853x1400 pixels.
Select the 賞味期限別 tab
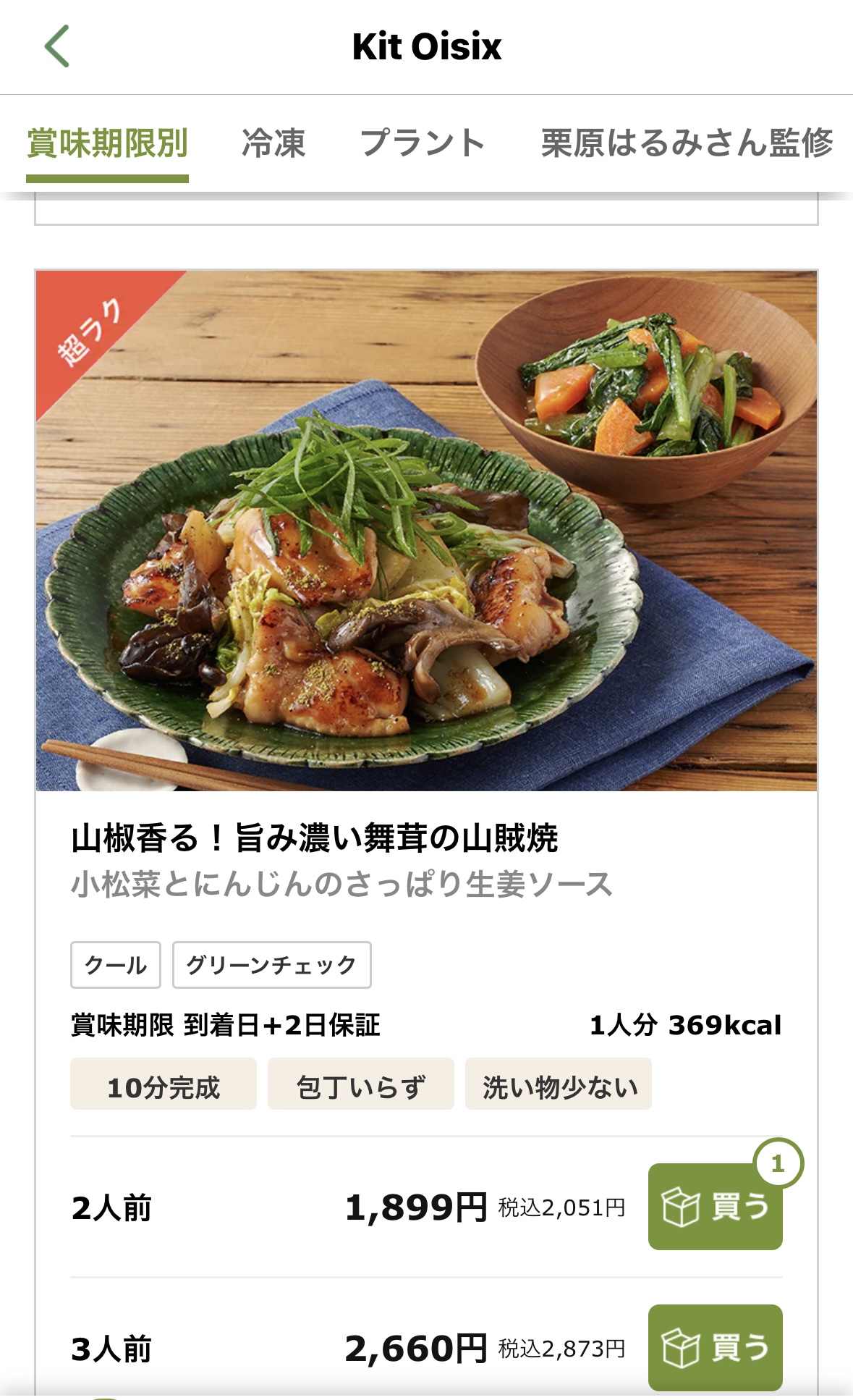pos(107,143)
